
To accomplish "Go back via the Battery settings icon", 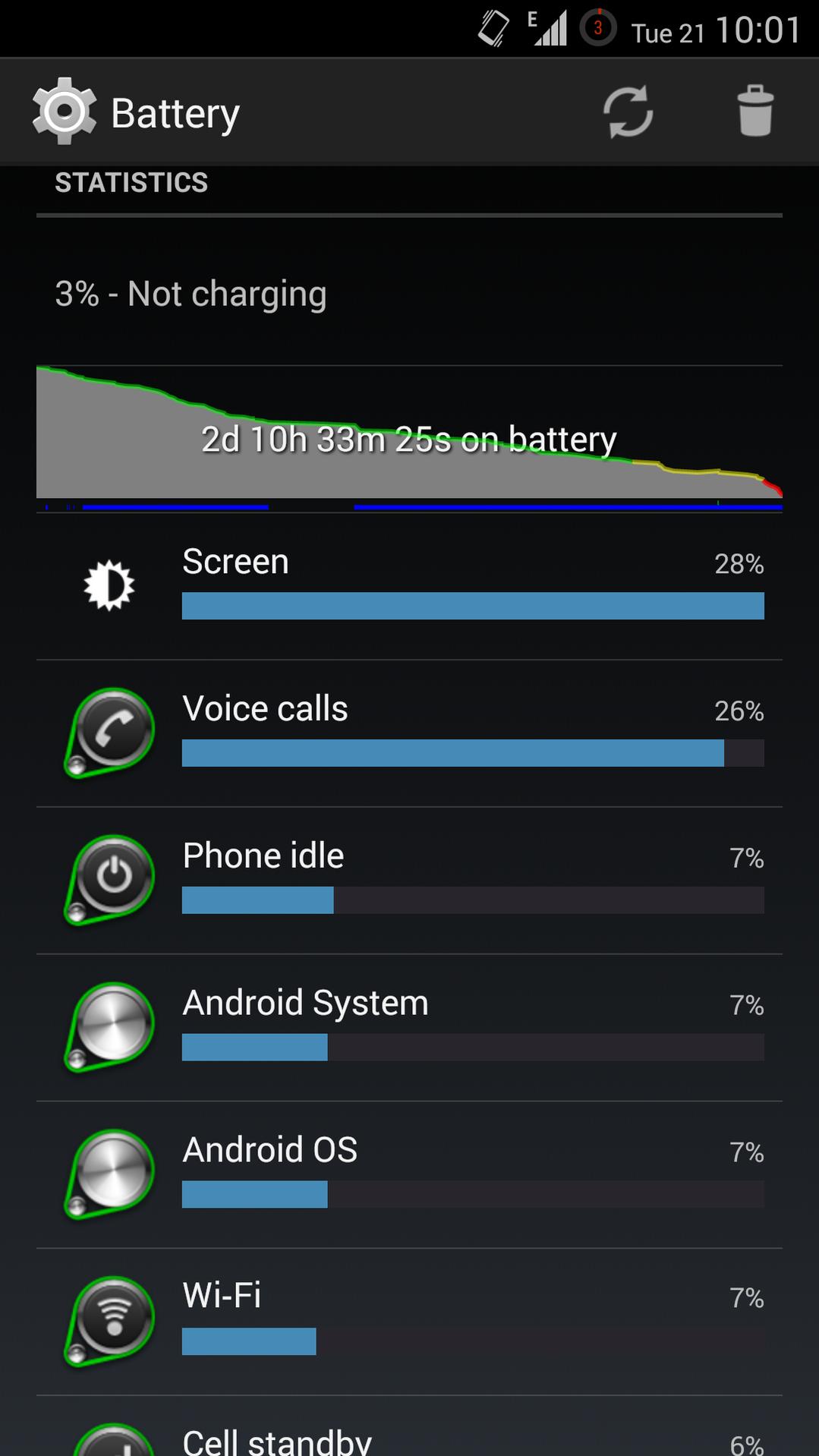I will pos(65,111).
